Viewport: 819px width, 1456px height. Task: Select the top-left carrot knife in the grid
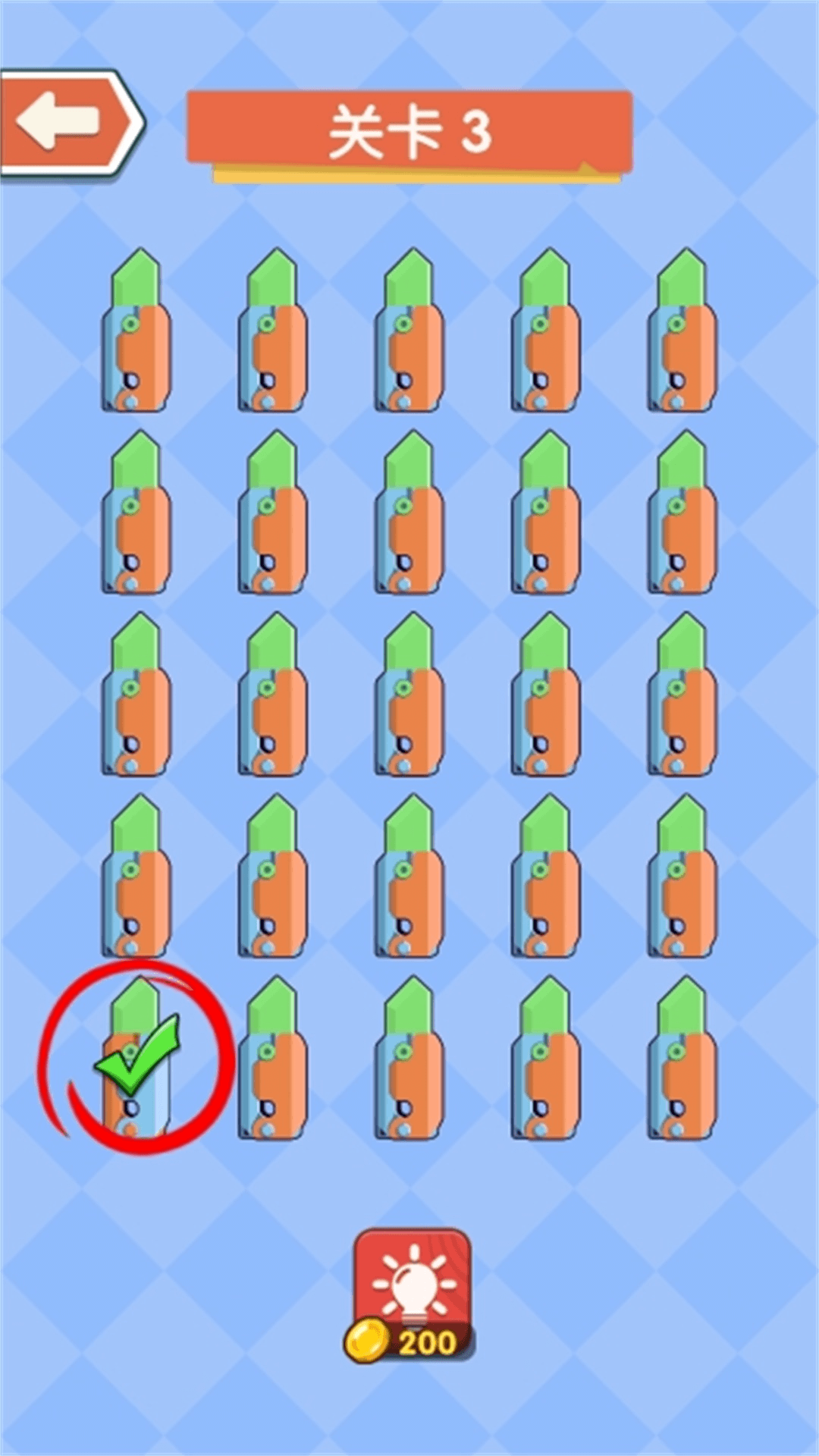tap(136, 330)
